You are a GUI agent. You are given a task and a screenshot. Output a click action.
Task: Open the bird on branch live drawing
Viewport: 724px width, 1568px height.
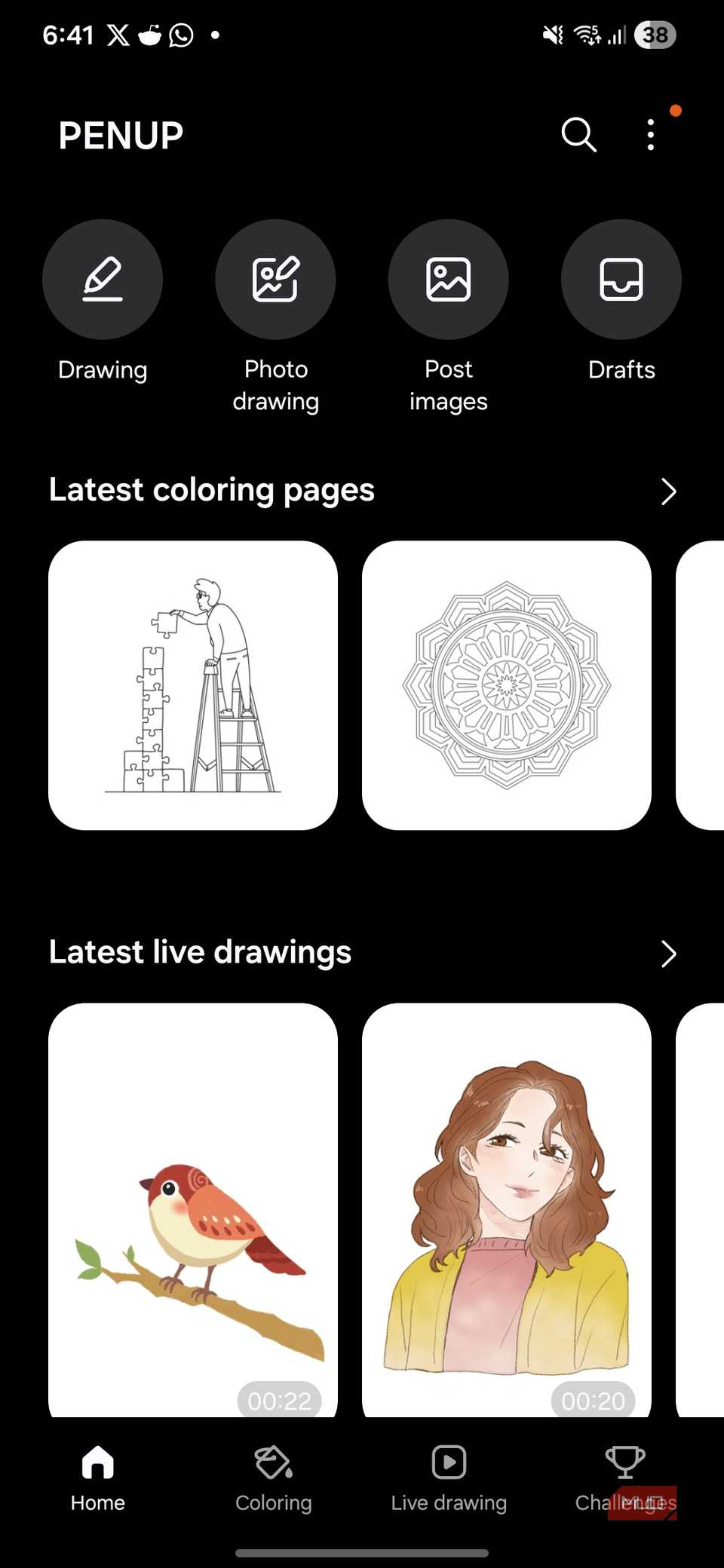pos(193,1209)
